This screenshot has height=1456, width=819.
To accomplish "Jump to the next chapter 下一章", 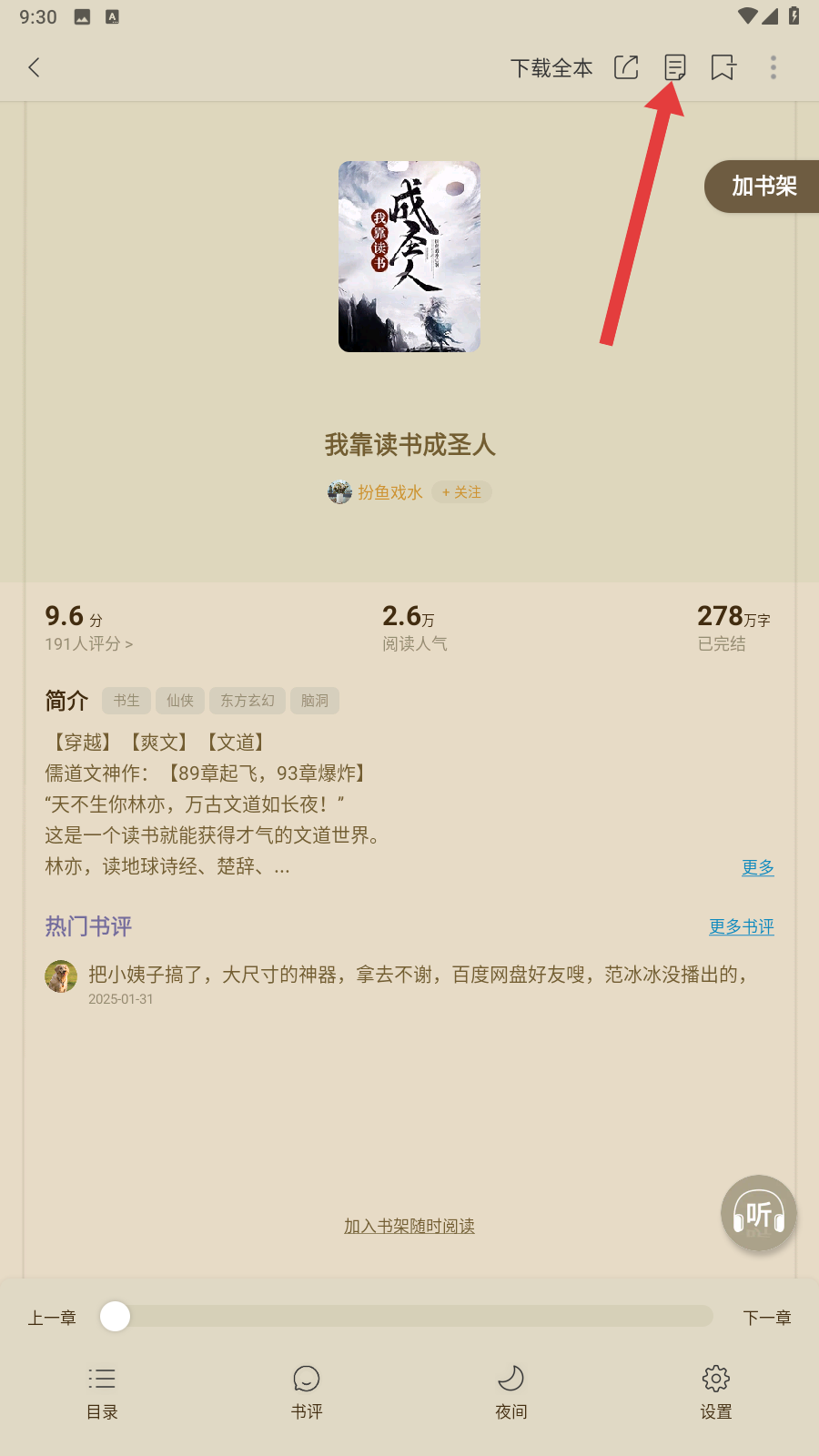I will pyautogui.click(x=767, y=1318).
